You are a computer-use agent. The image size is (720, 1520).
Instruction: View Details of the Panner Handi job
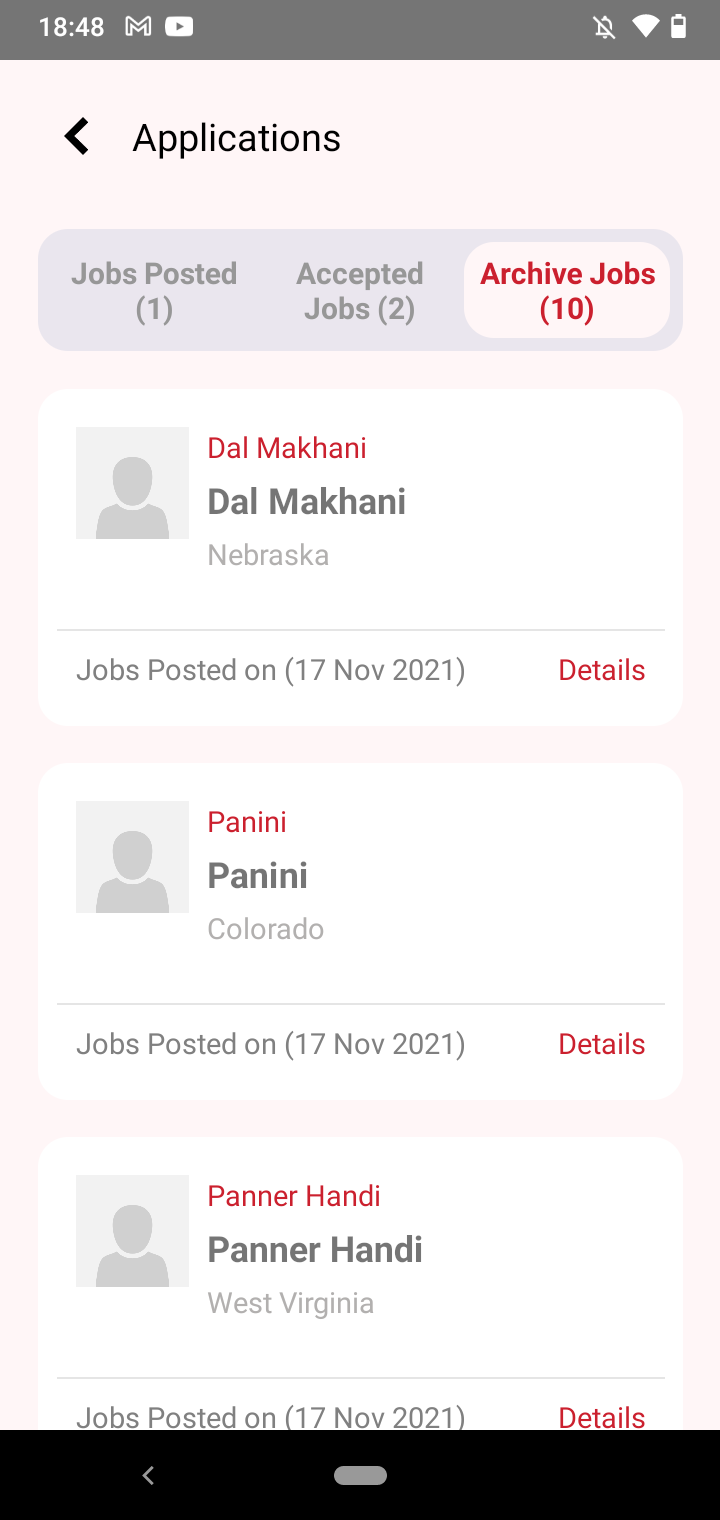601,1417
